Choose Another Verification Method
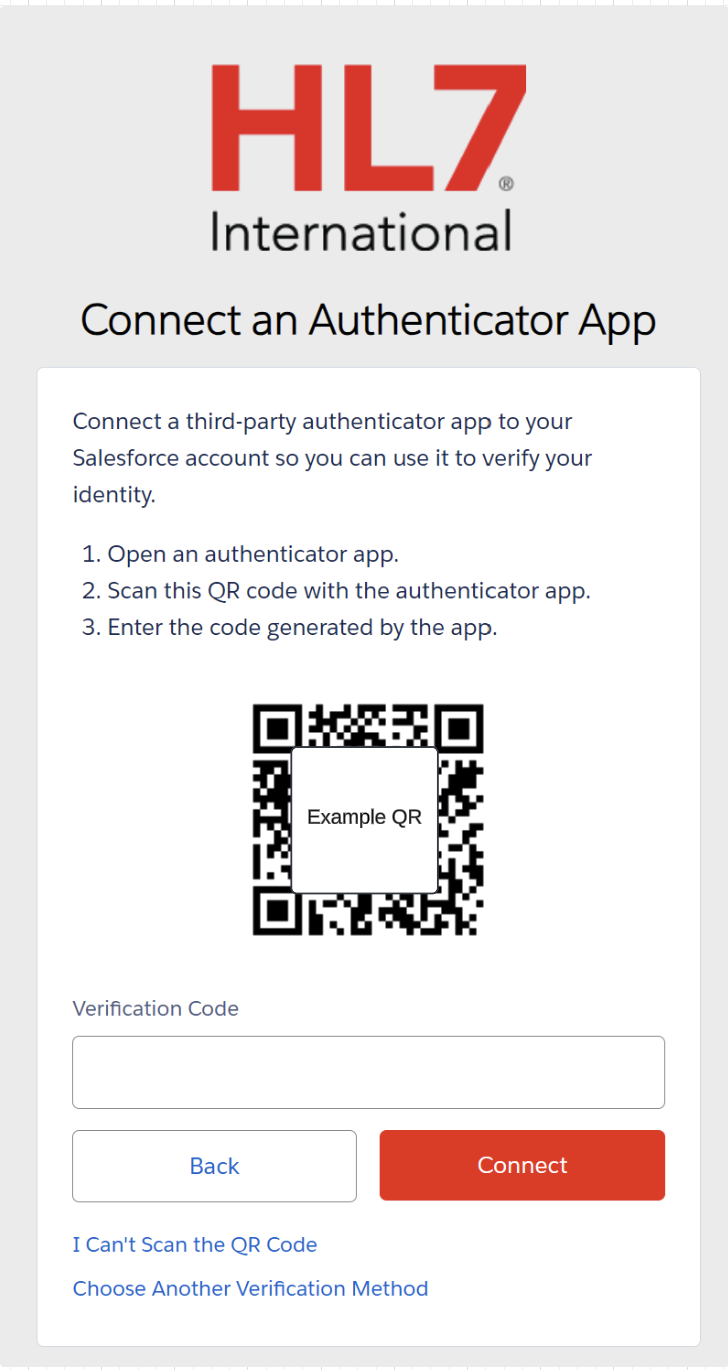The height and width of the screenshot is (1370, 728). (250, 1289)
